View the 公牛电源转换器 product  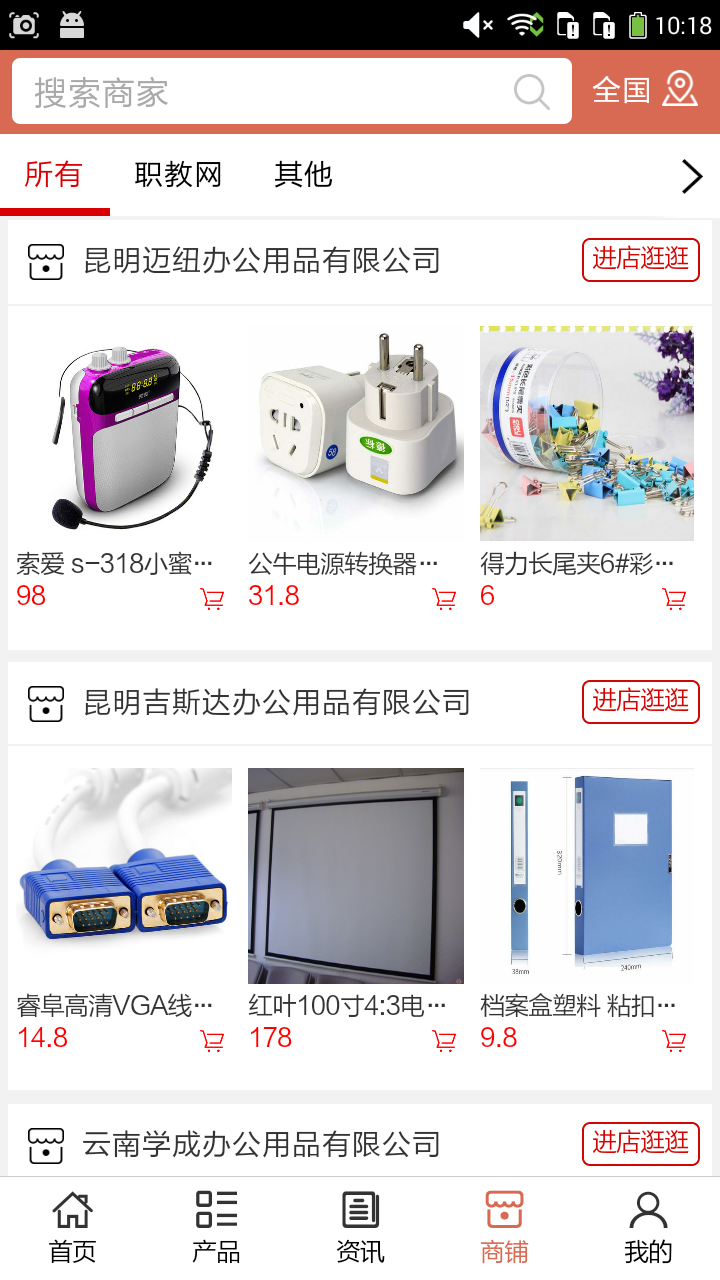pyautogui.click(x=356, y=435)
